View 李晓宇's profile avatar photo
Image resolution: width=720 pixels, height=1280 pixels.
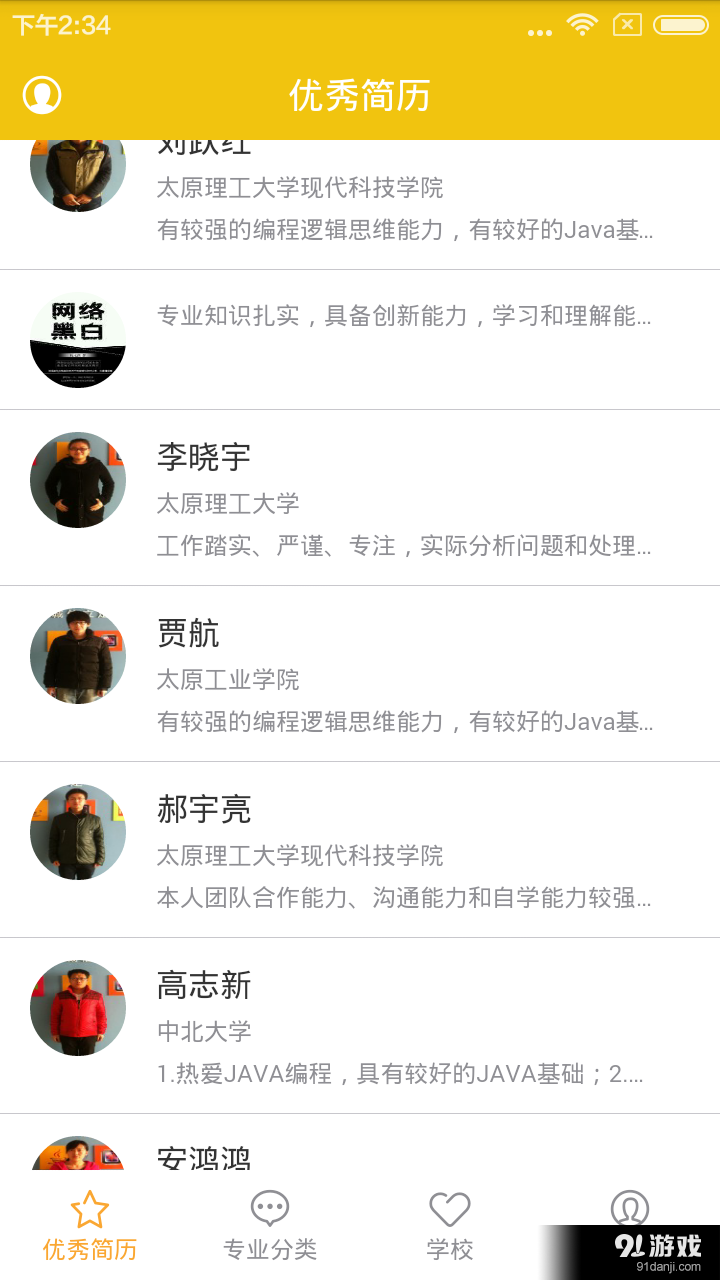(x=77, y=479)
